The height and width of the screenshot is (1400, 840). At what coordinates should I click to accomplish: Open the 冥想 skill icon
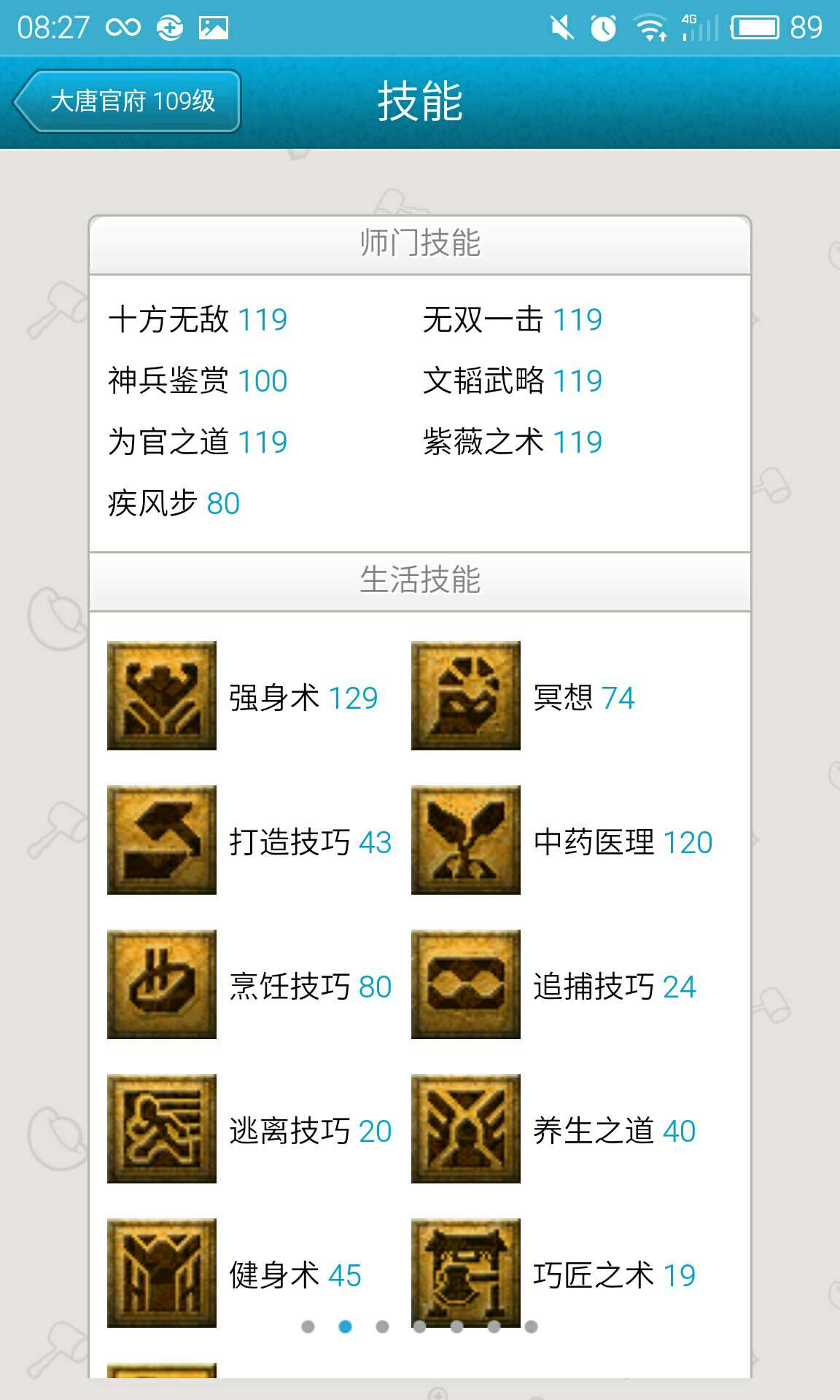coord(466,696)
